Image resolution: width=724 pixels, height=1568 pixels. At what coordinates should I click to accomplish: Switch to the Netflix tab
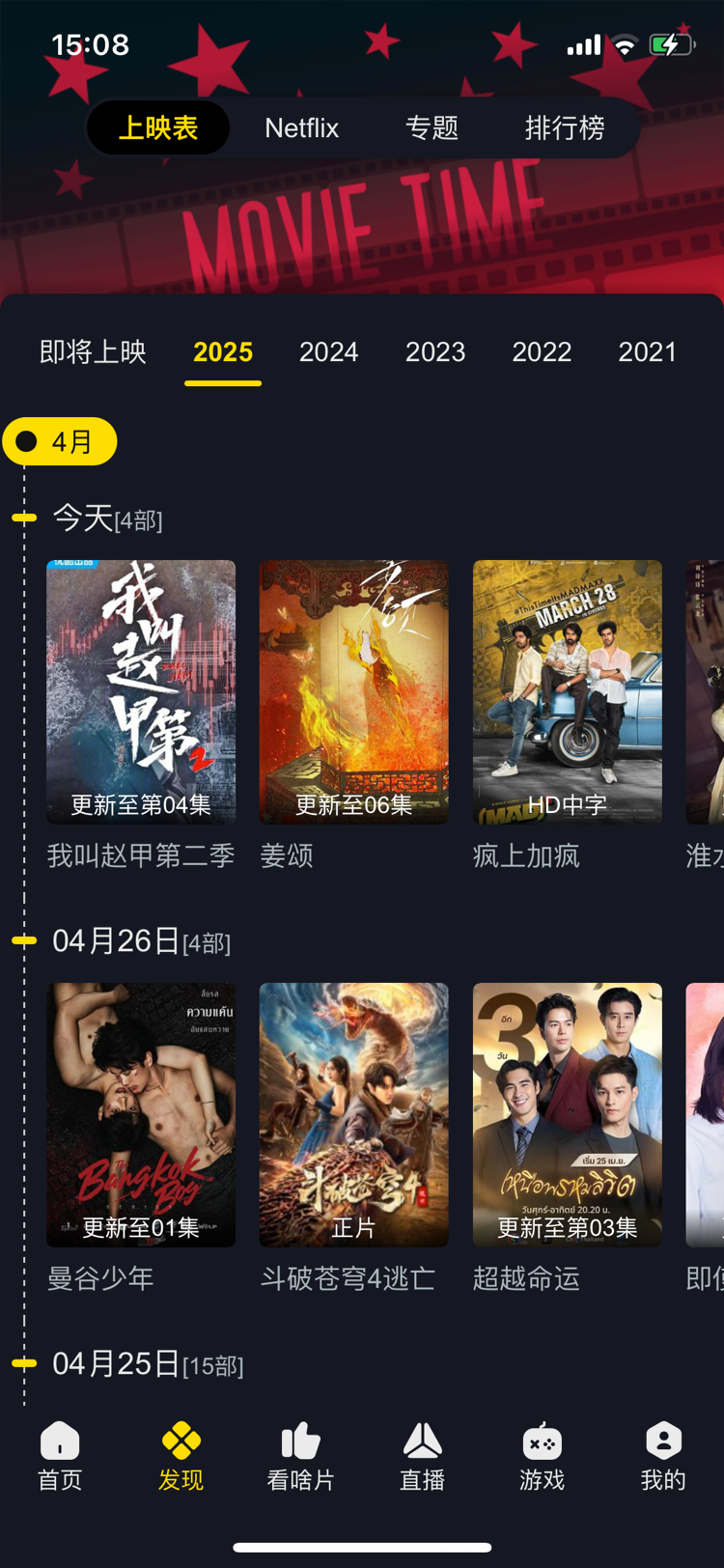pyautogui.click(x=302, y=126)
